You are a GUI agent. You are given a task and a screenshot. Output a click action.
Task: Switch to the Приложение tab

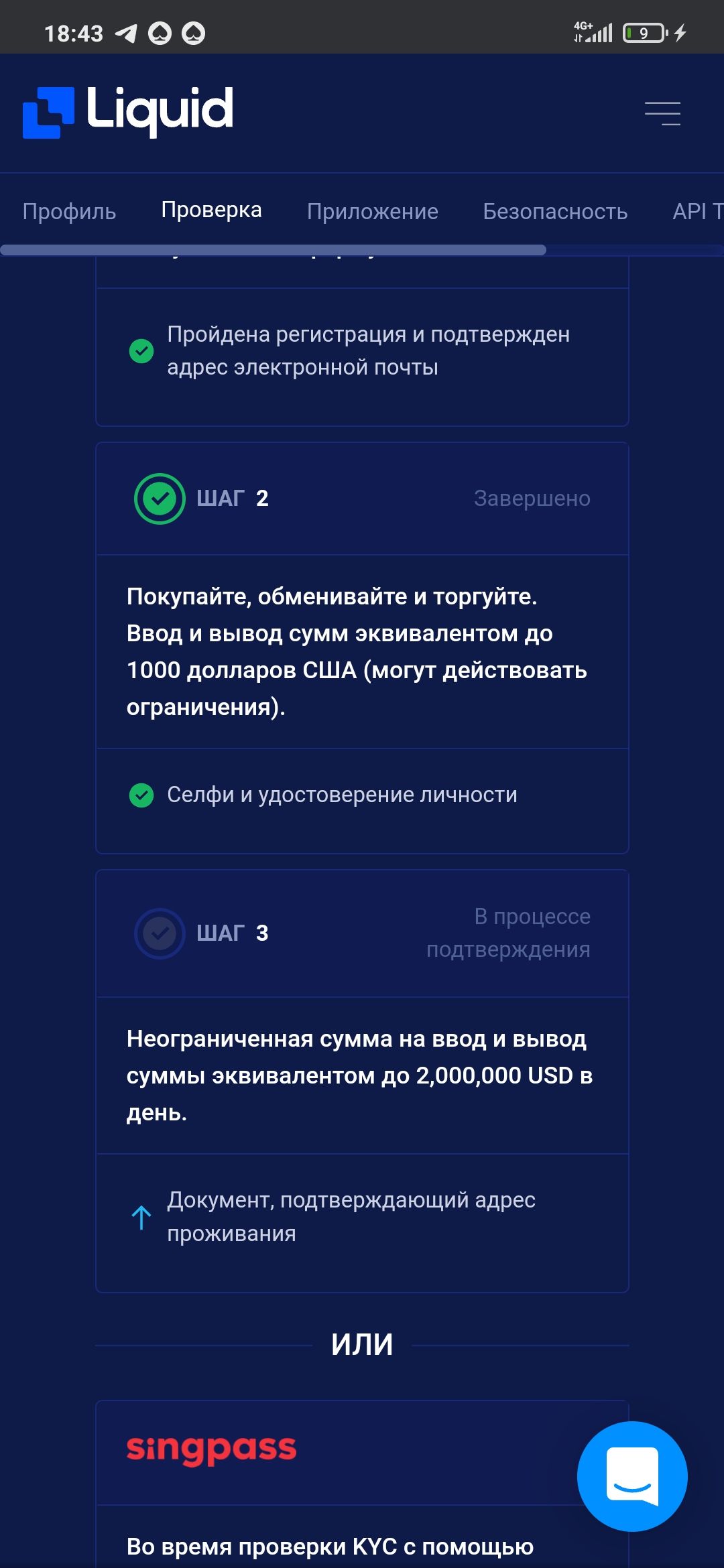[x=372, y=211]
